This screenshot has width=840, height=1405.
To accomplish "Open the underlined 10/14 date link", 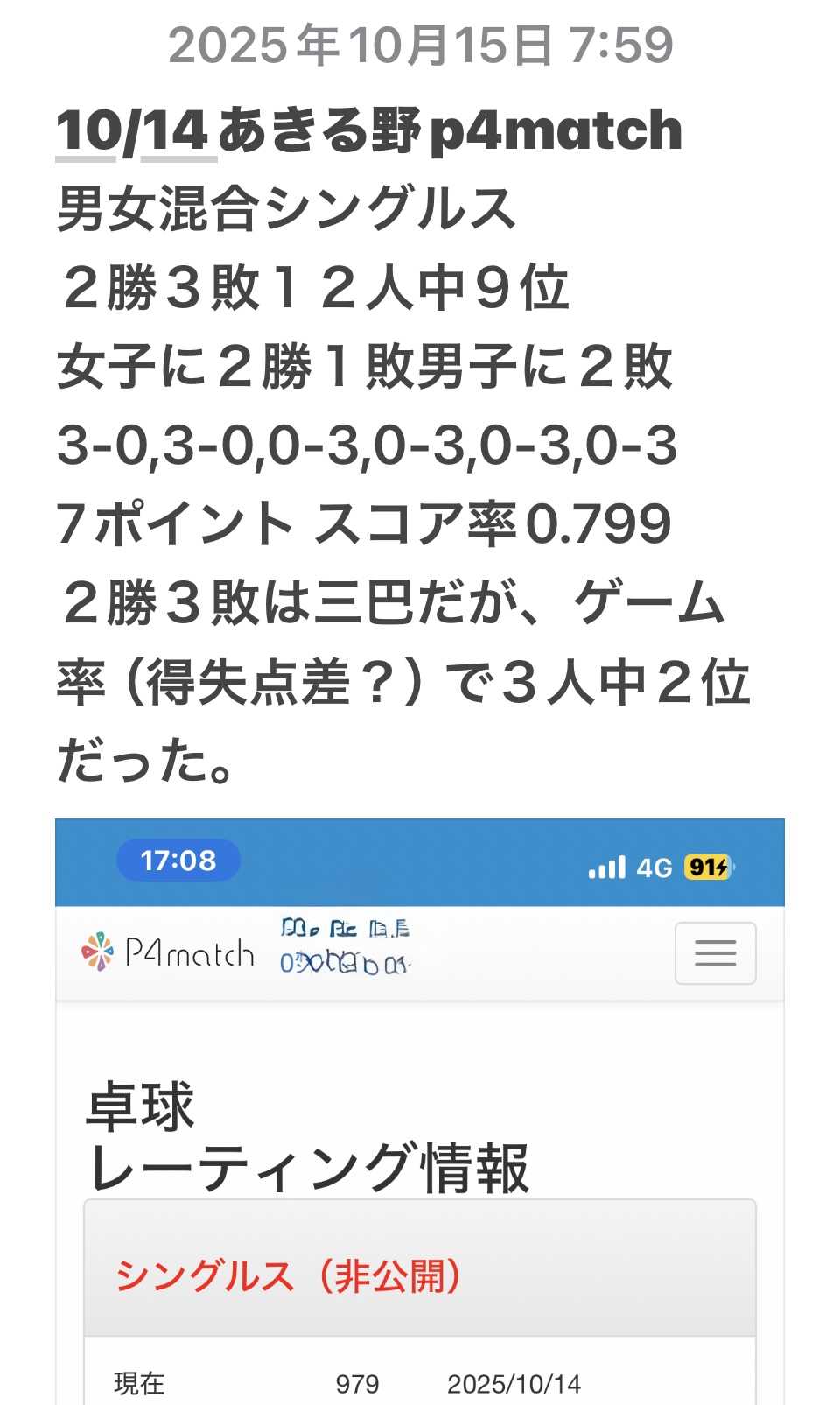I will coord(134,131).
